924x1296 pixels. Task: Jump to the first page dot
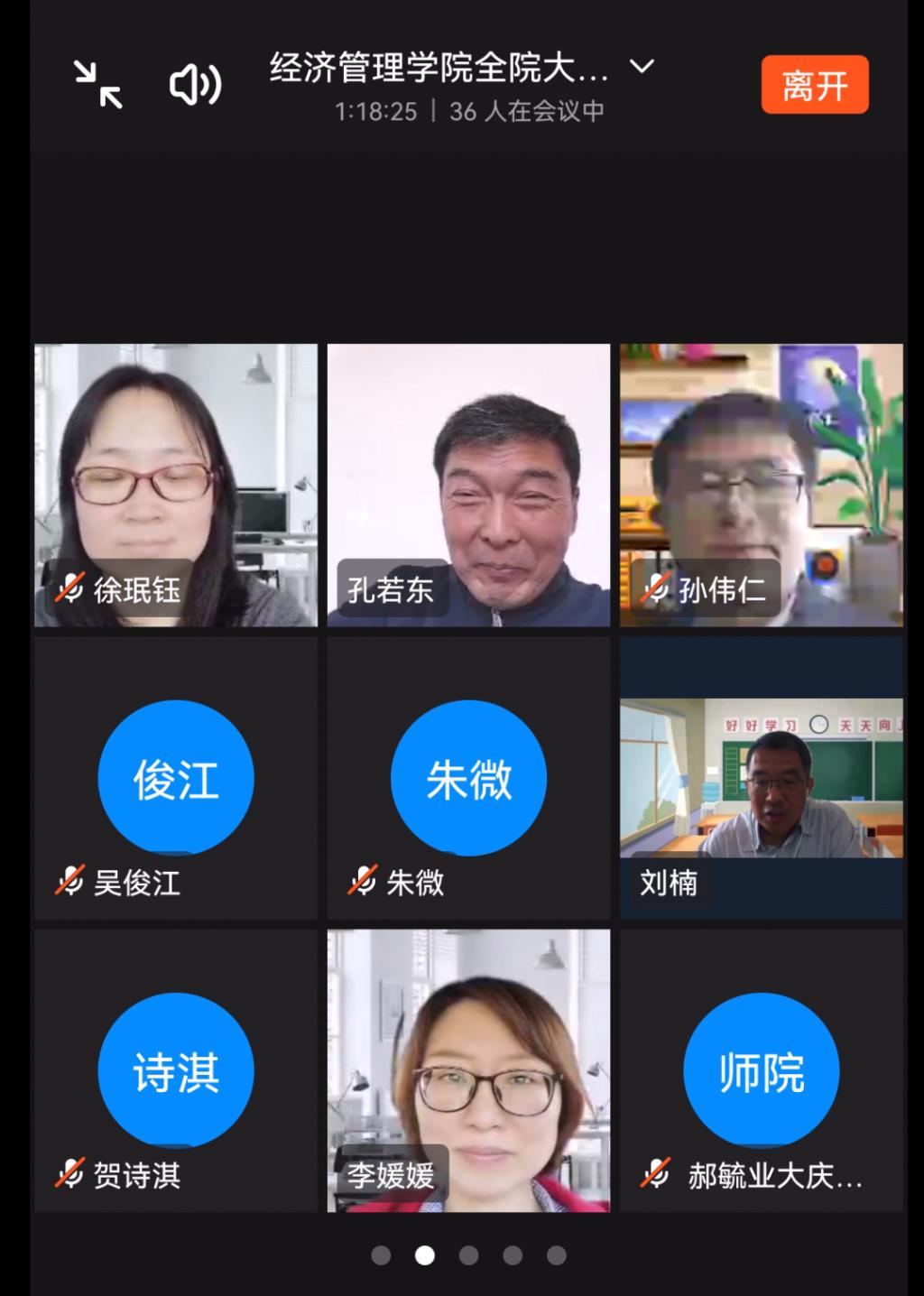tap(381, 1255)
